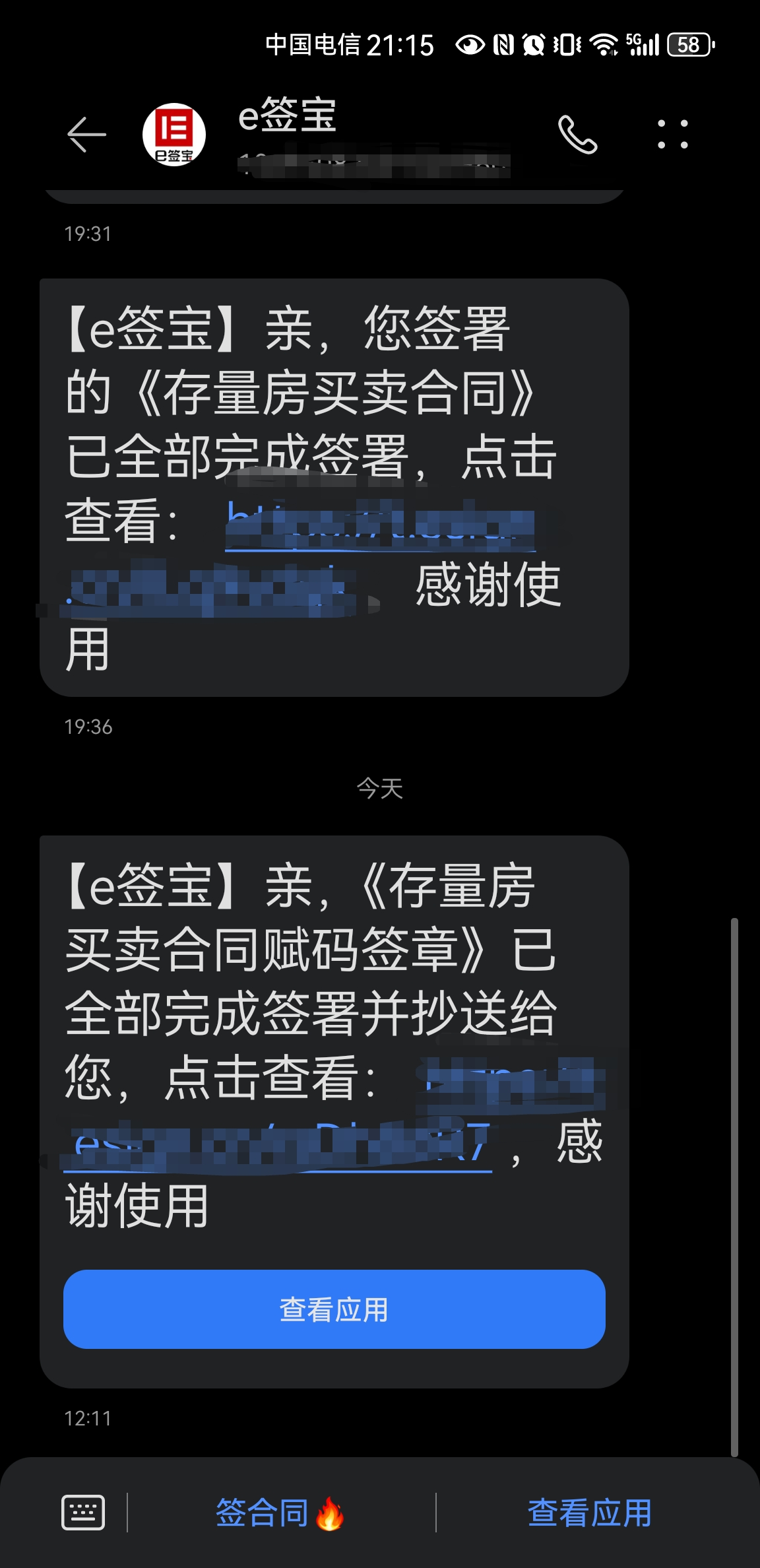Open the link in the 12:11 message
Image resolution: width=760 pixels, height=1568 pixels.
277,1147
